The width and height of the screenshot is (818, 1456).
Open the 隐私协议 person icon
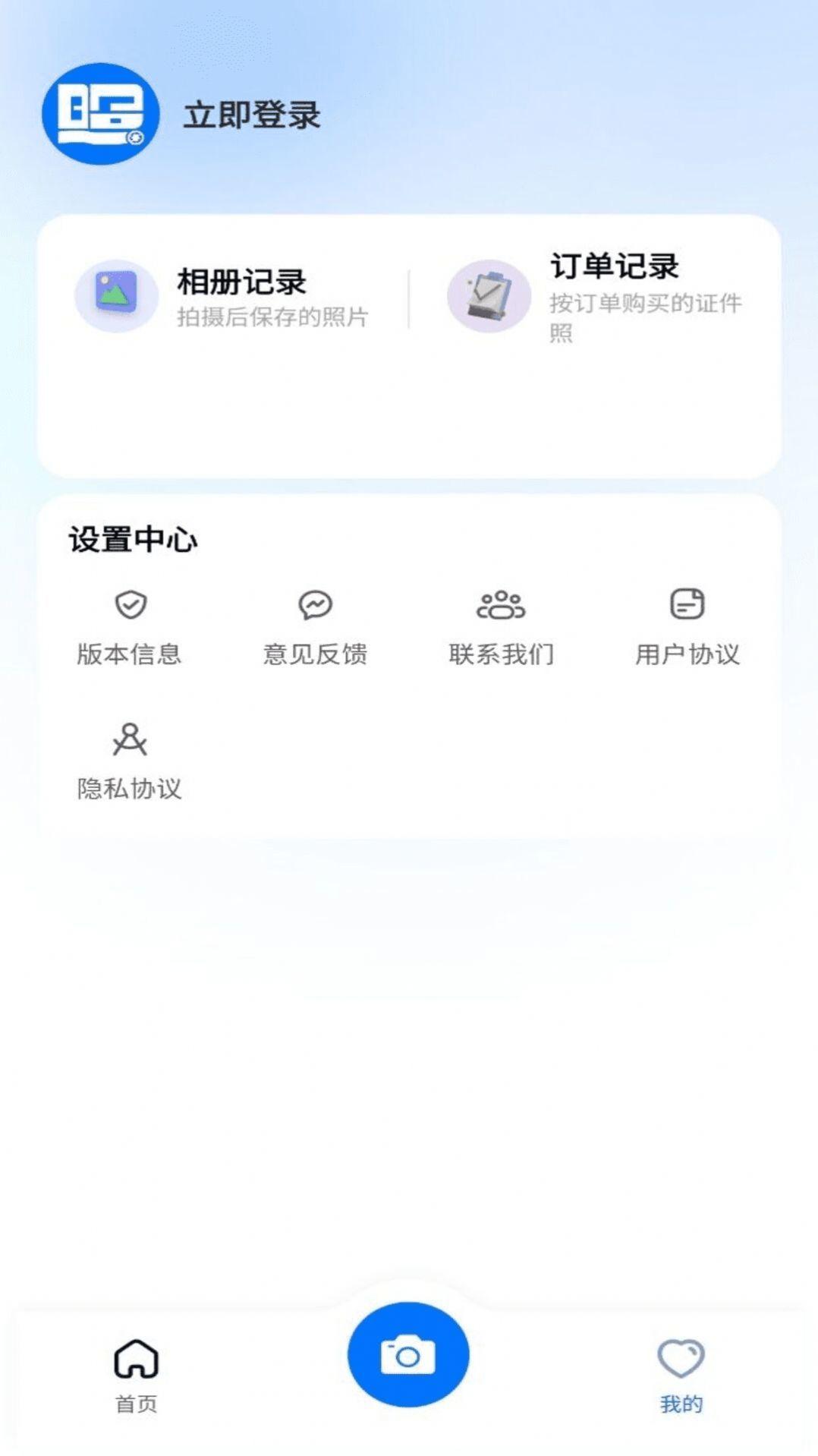(131, 738)
